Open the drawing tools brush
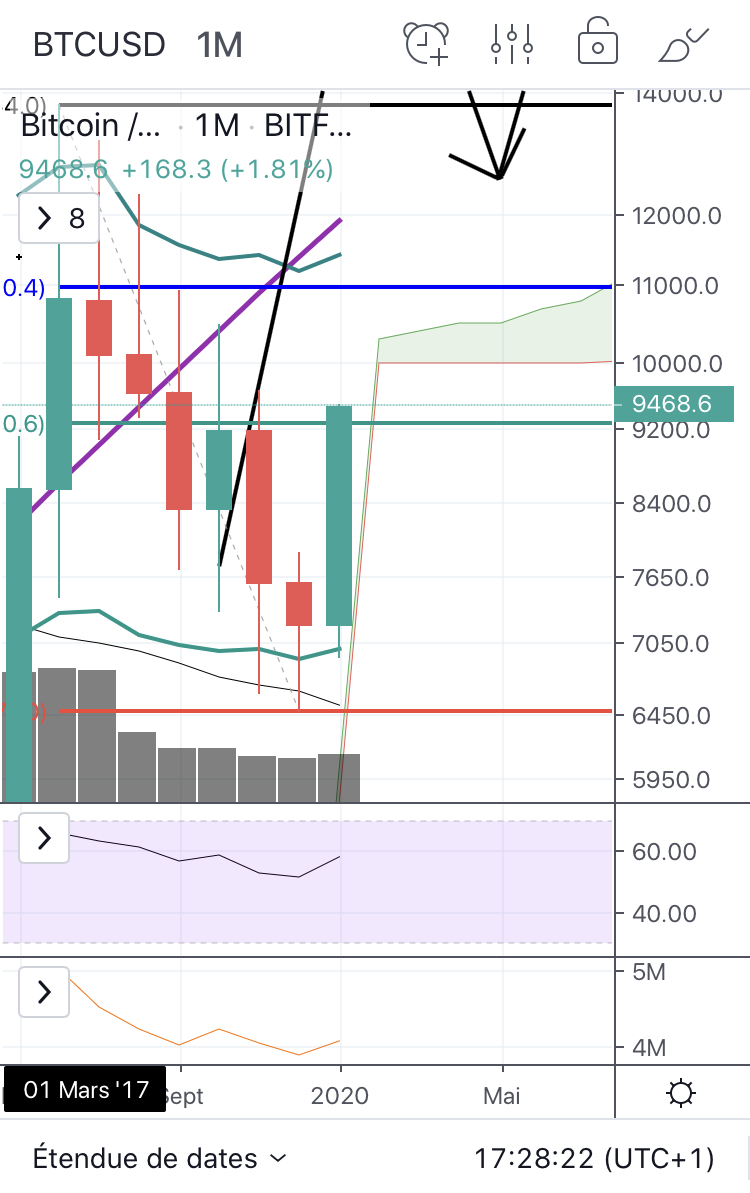This screenshot has width=750, height=1193. coord(684,44)
